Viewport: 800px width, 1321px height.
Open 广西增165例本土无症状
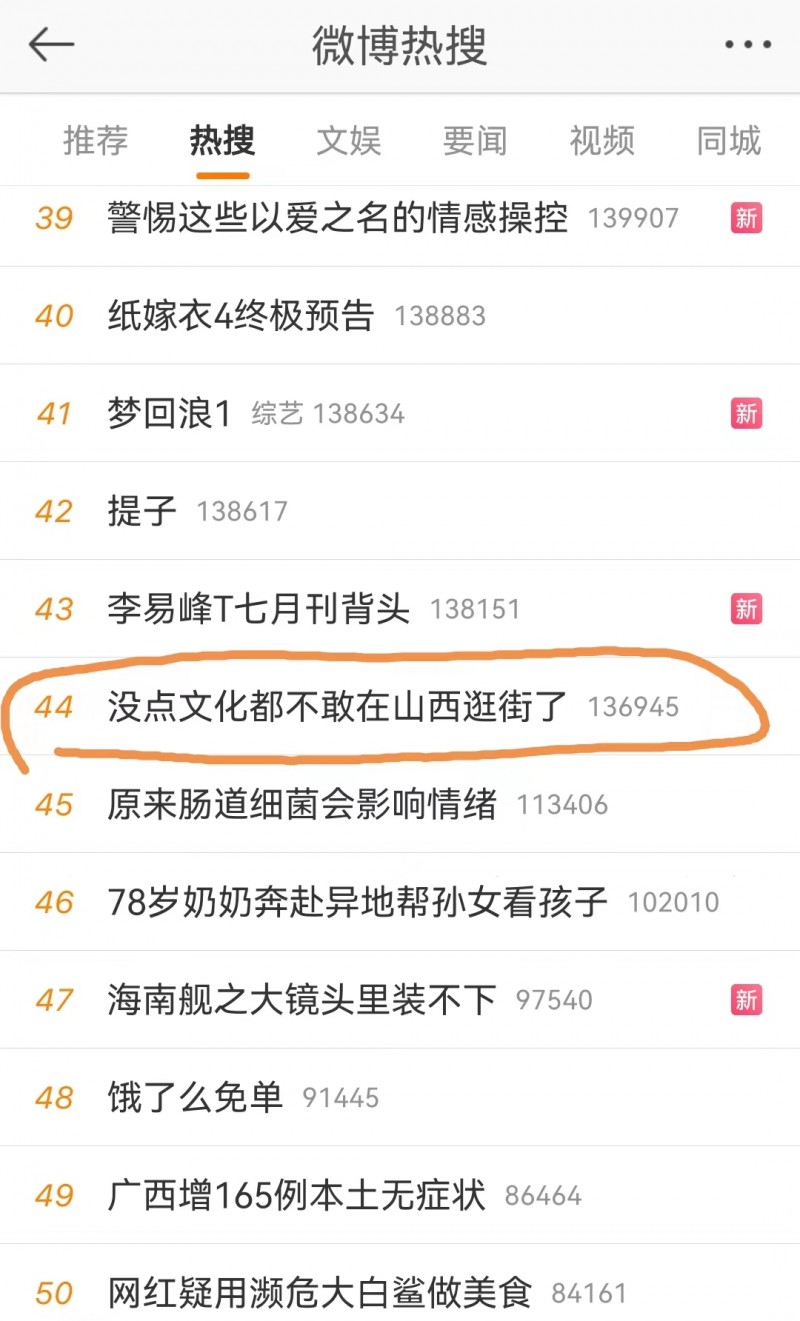[x=296, y=1195]
